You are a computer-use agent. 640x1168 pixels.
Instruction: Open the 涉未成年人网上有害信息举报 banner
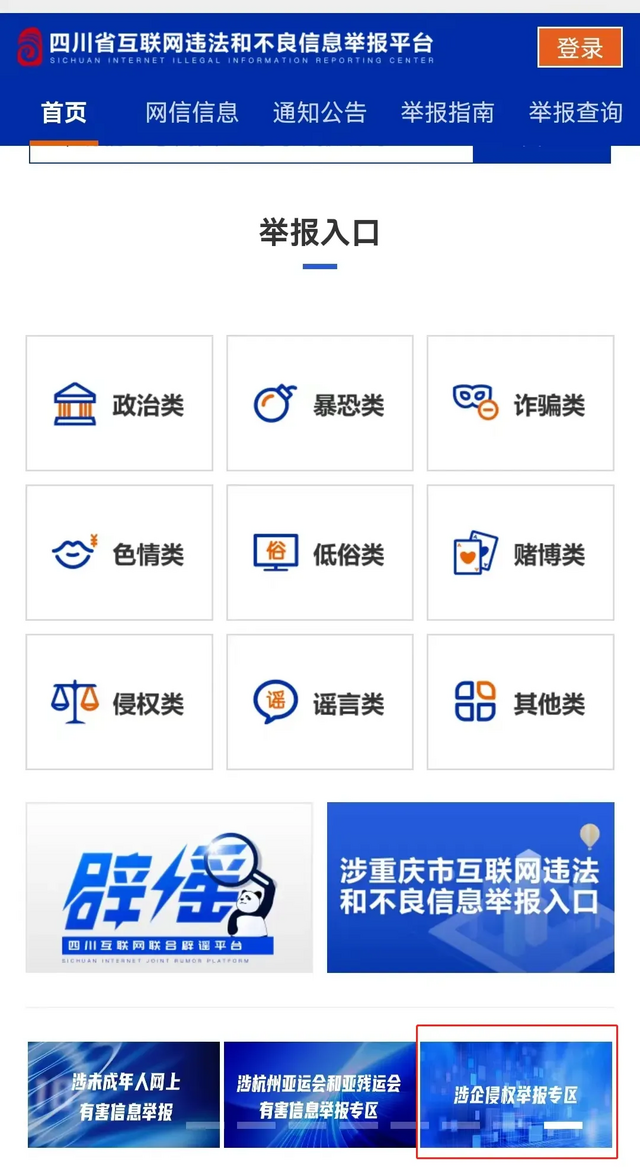[x=123, y=1095]
